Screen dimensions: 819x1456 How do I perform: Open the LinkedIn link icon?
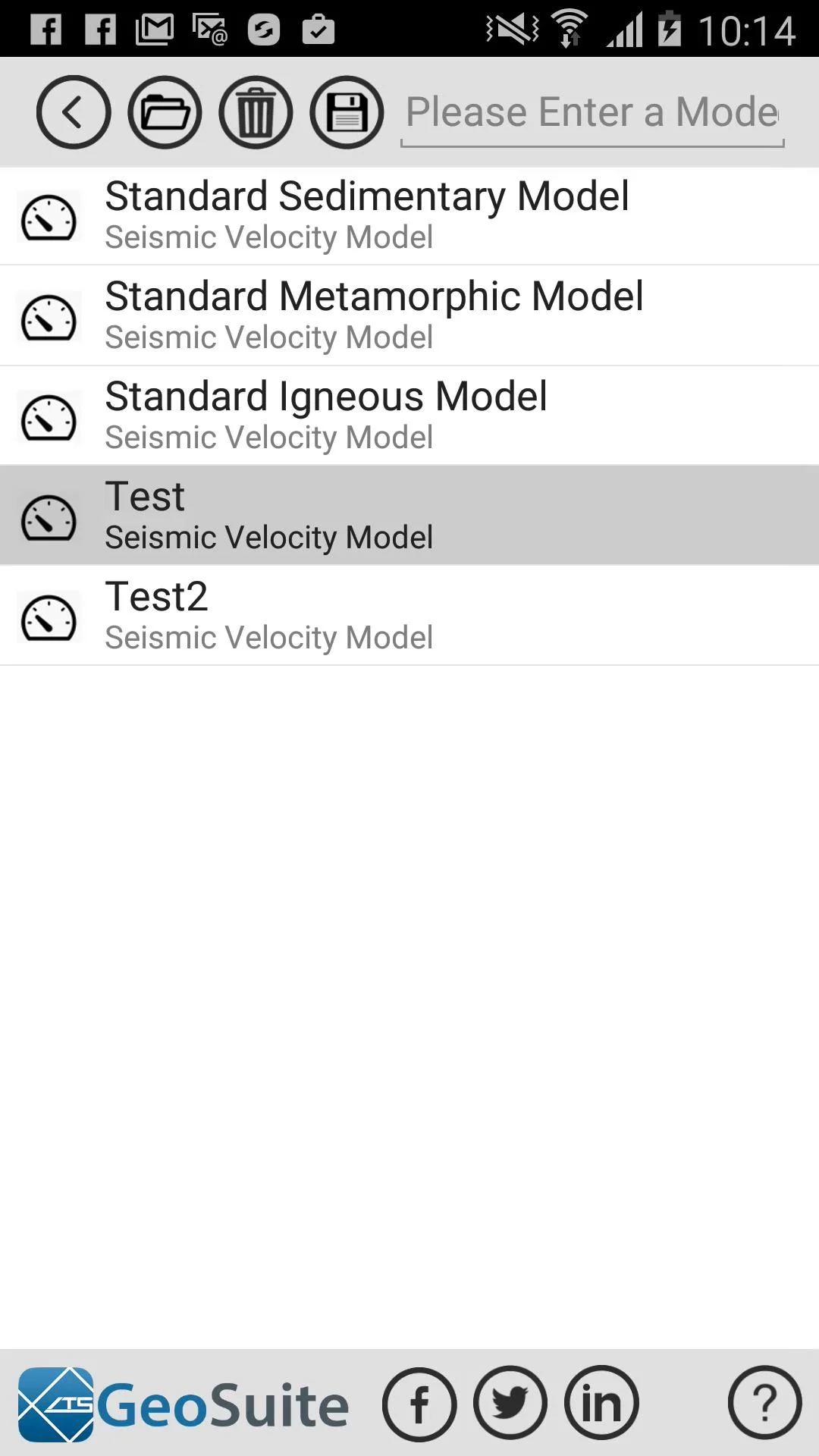click(601, 1404)
